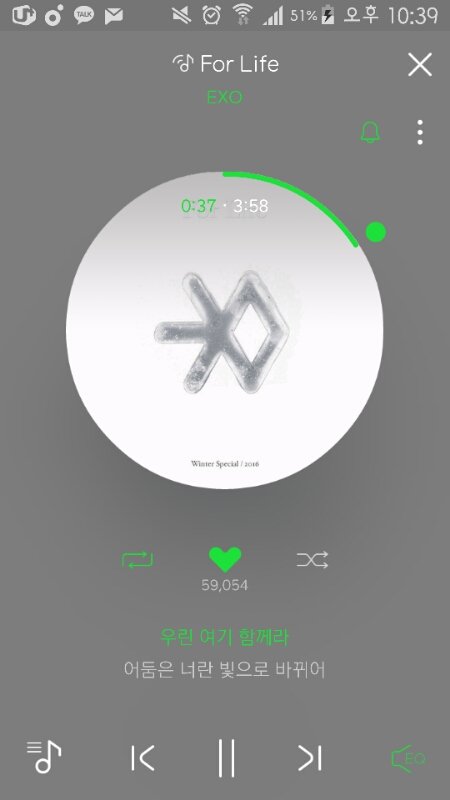Open the EQ sound settings
450x800 pixels.
click(408, 758)
